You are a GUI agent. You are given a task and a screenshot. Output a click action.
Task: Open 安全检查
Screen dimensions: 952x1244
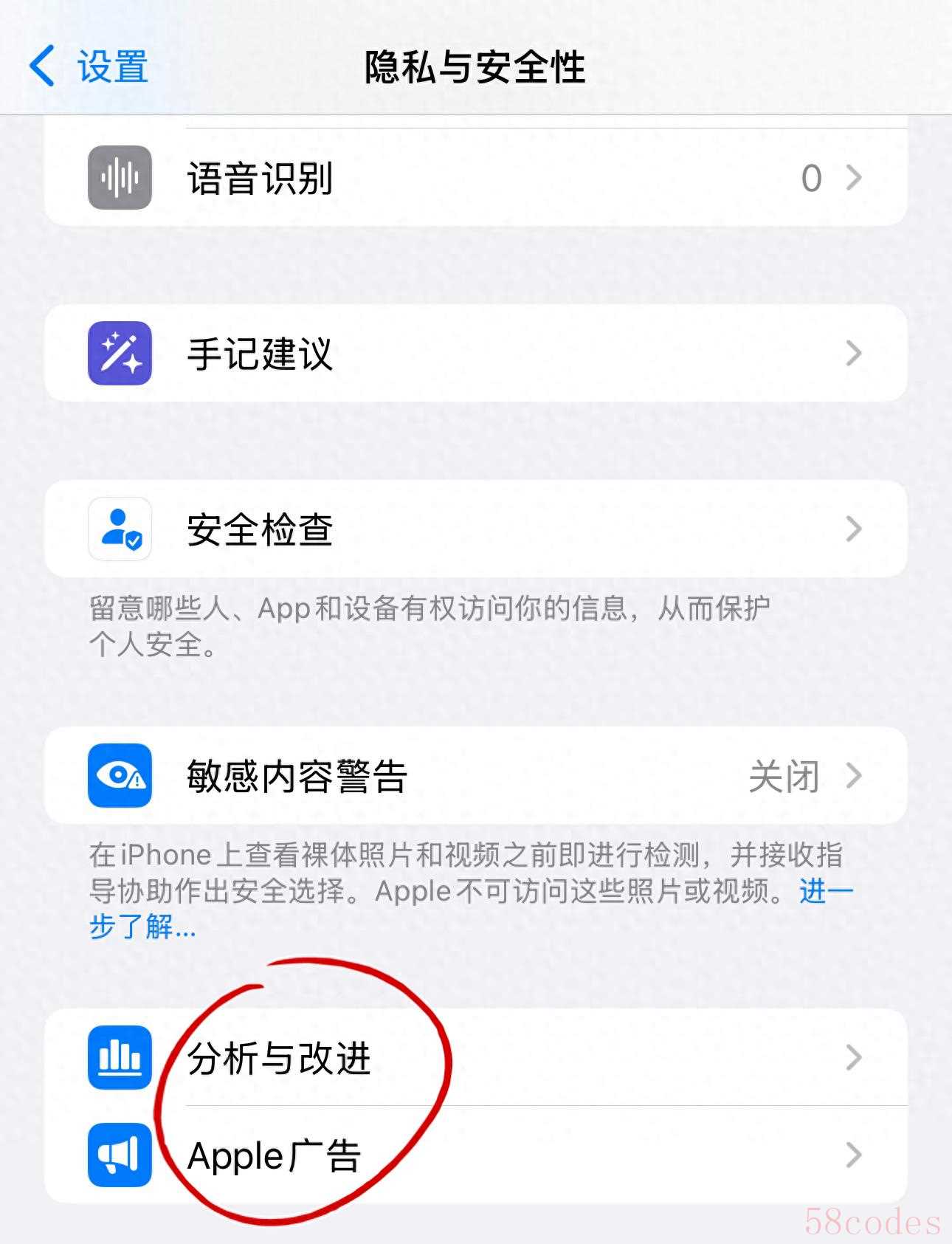click(x=475, y=529)
